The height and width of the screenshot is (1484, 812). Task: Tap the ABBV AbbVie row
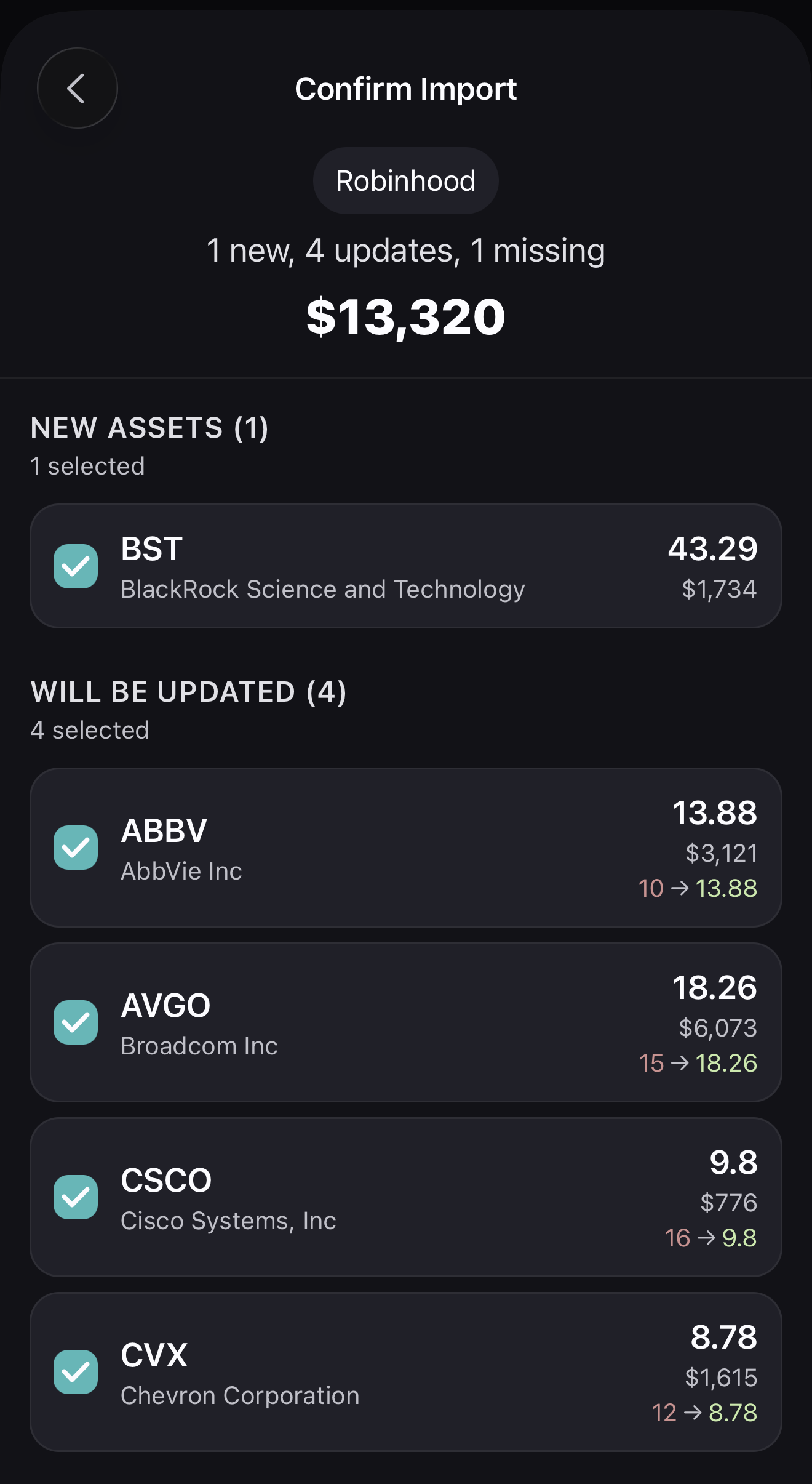(x=406, y=848)
